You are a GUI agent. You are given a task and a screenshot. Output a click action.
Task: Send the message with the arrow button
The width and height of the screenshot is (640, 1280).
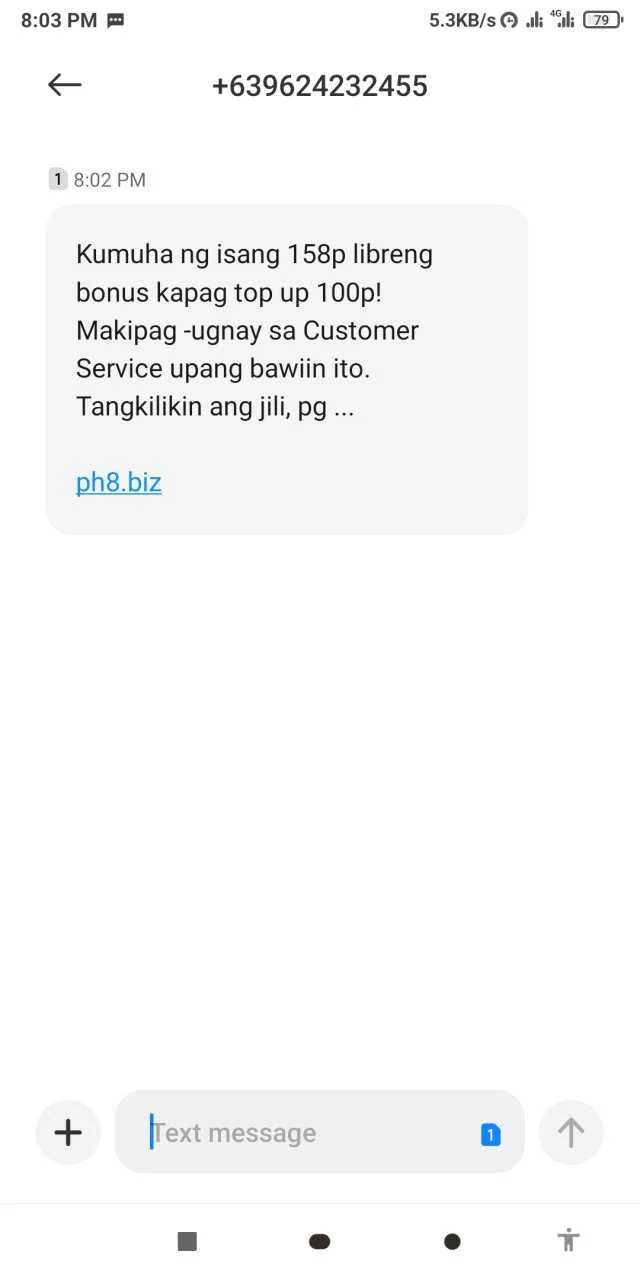(571, 1132)
